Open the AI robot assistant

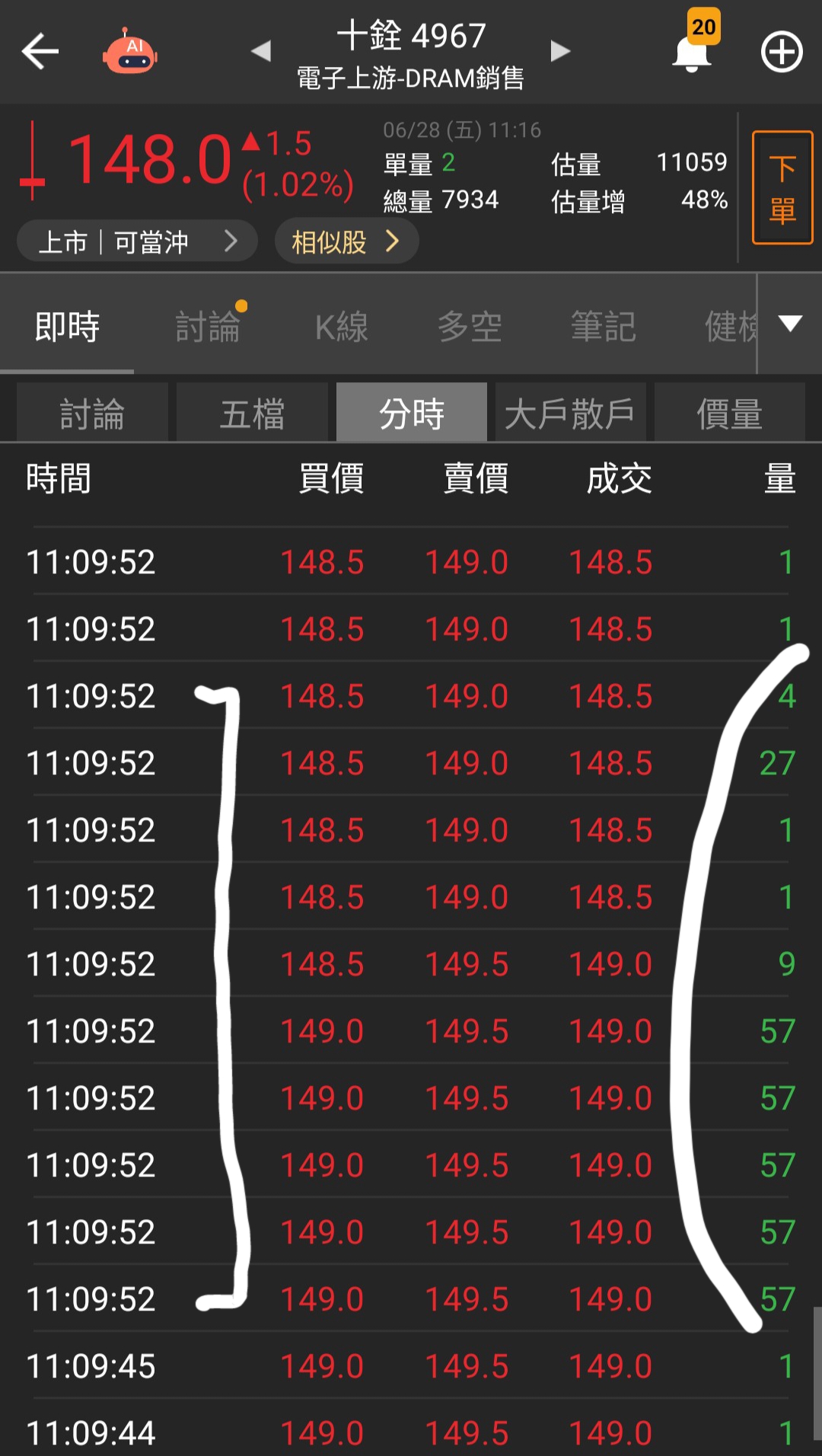(130, 53)
